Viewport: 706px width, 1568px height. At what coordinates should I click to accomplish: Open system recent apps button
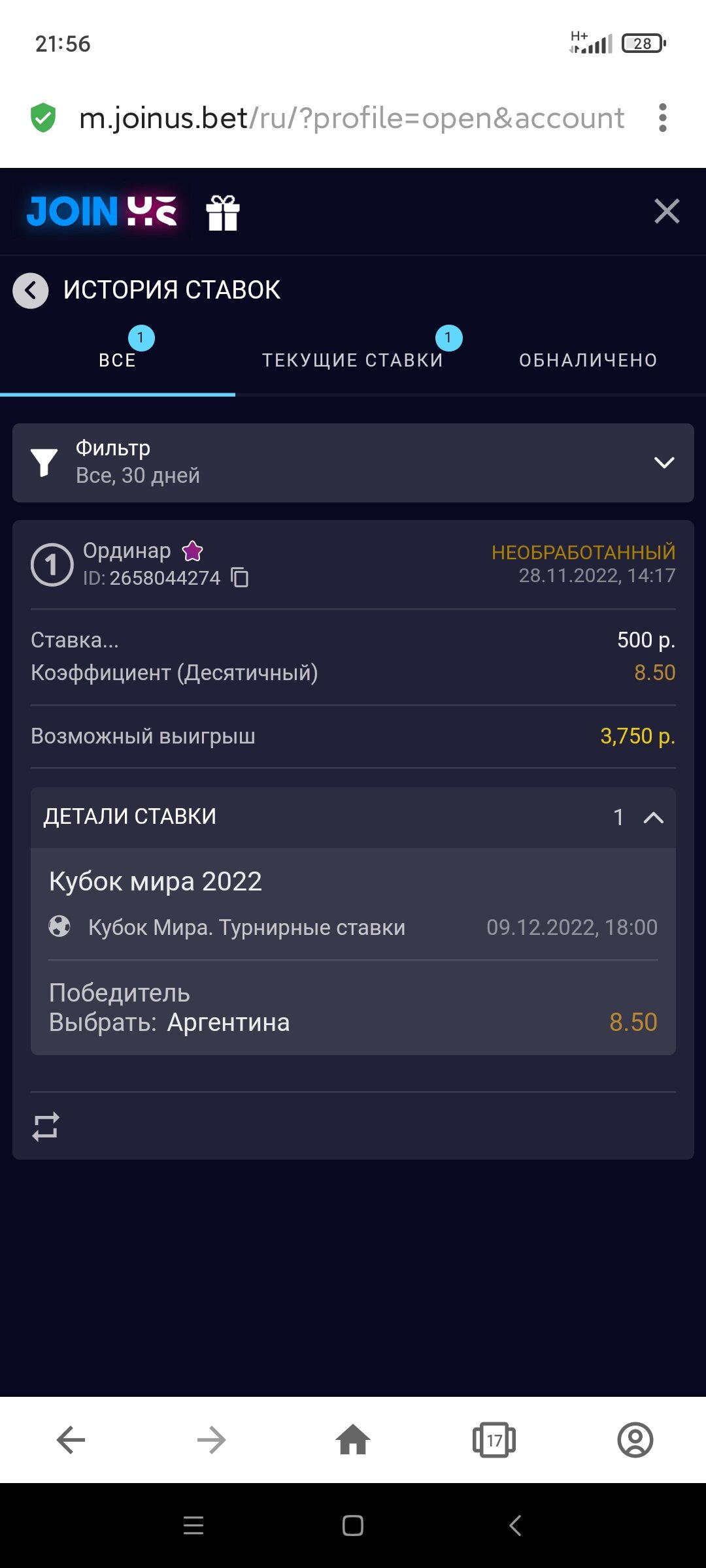[x=193, y=1526]
